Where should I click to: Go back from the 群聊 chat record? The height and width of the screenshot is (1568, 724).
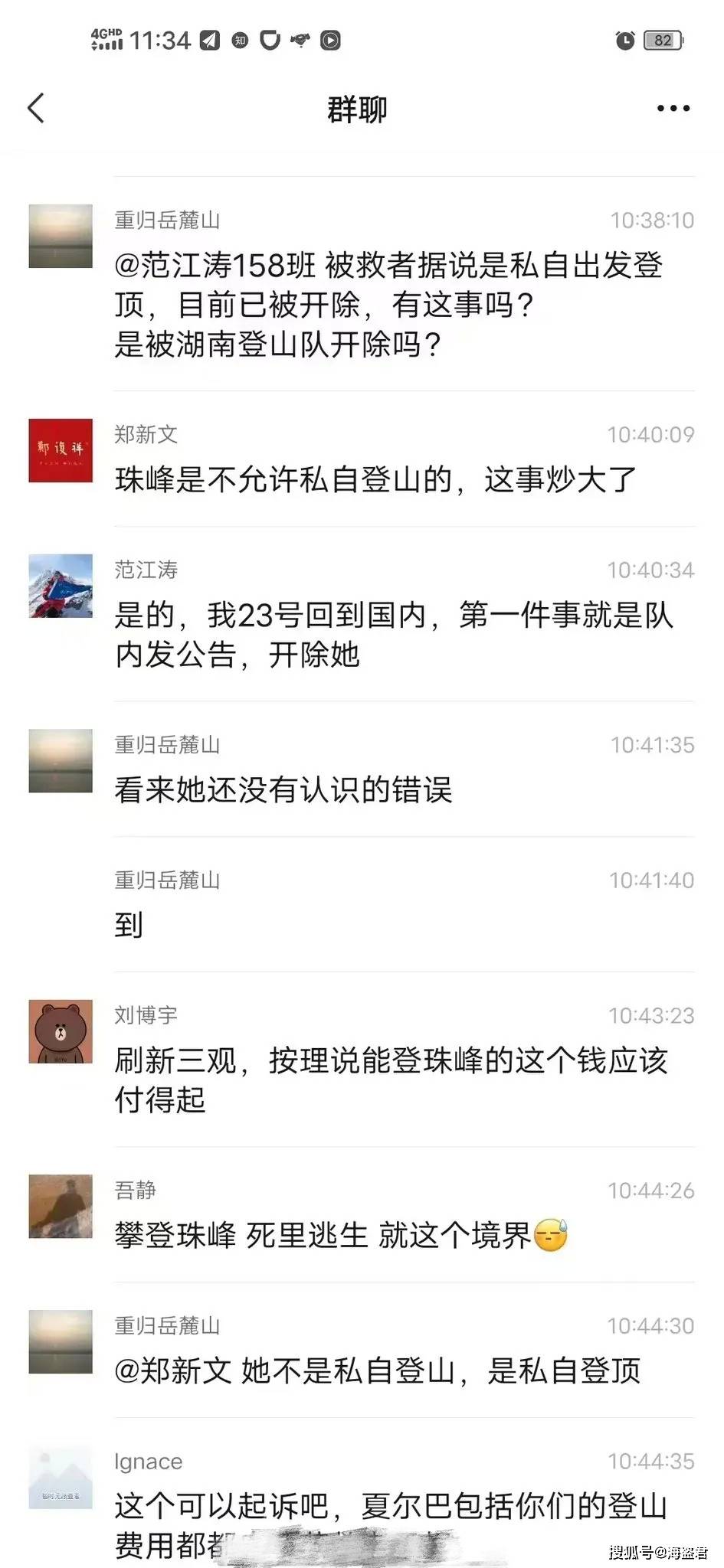tap(36, 108)
